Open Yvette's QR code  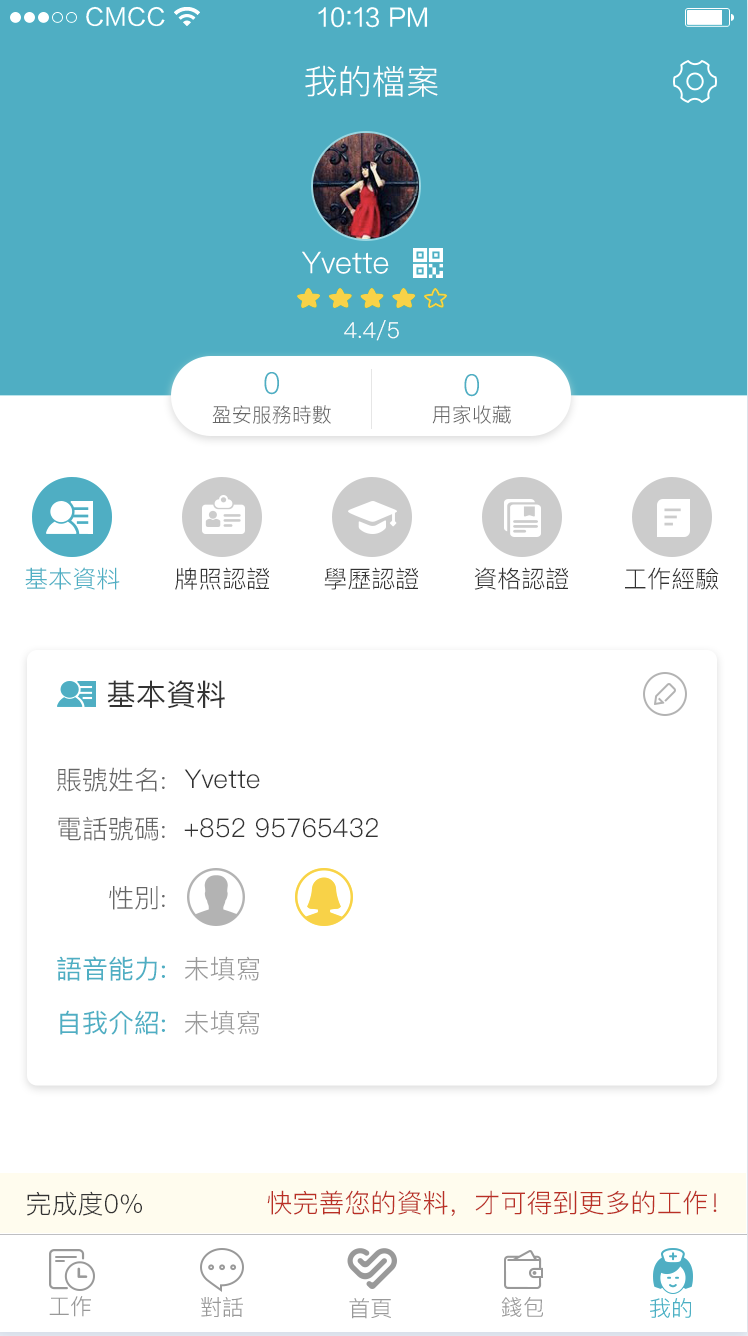point(428,263)
